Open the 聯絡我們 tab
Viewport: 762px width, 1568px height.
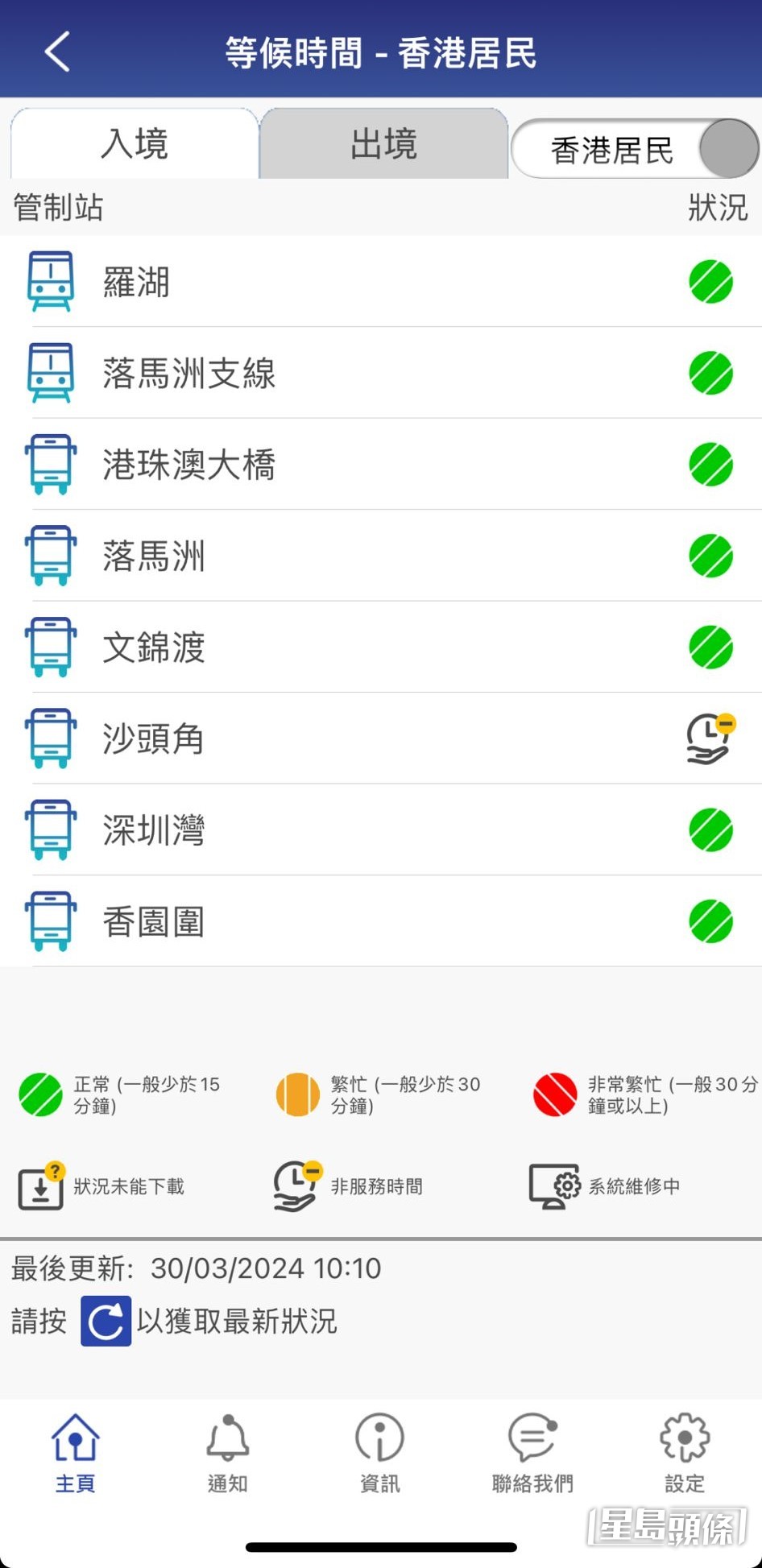pyautogui.click(x=532, y=1453)
